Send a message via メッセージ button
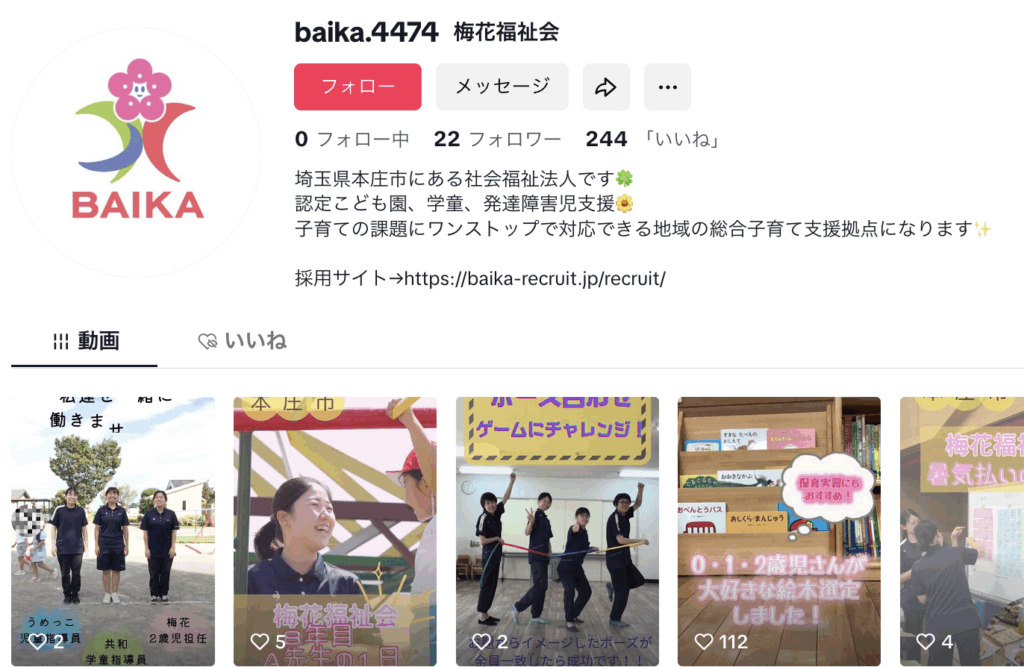 [x=502, y=87]
